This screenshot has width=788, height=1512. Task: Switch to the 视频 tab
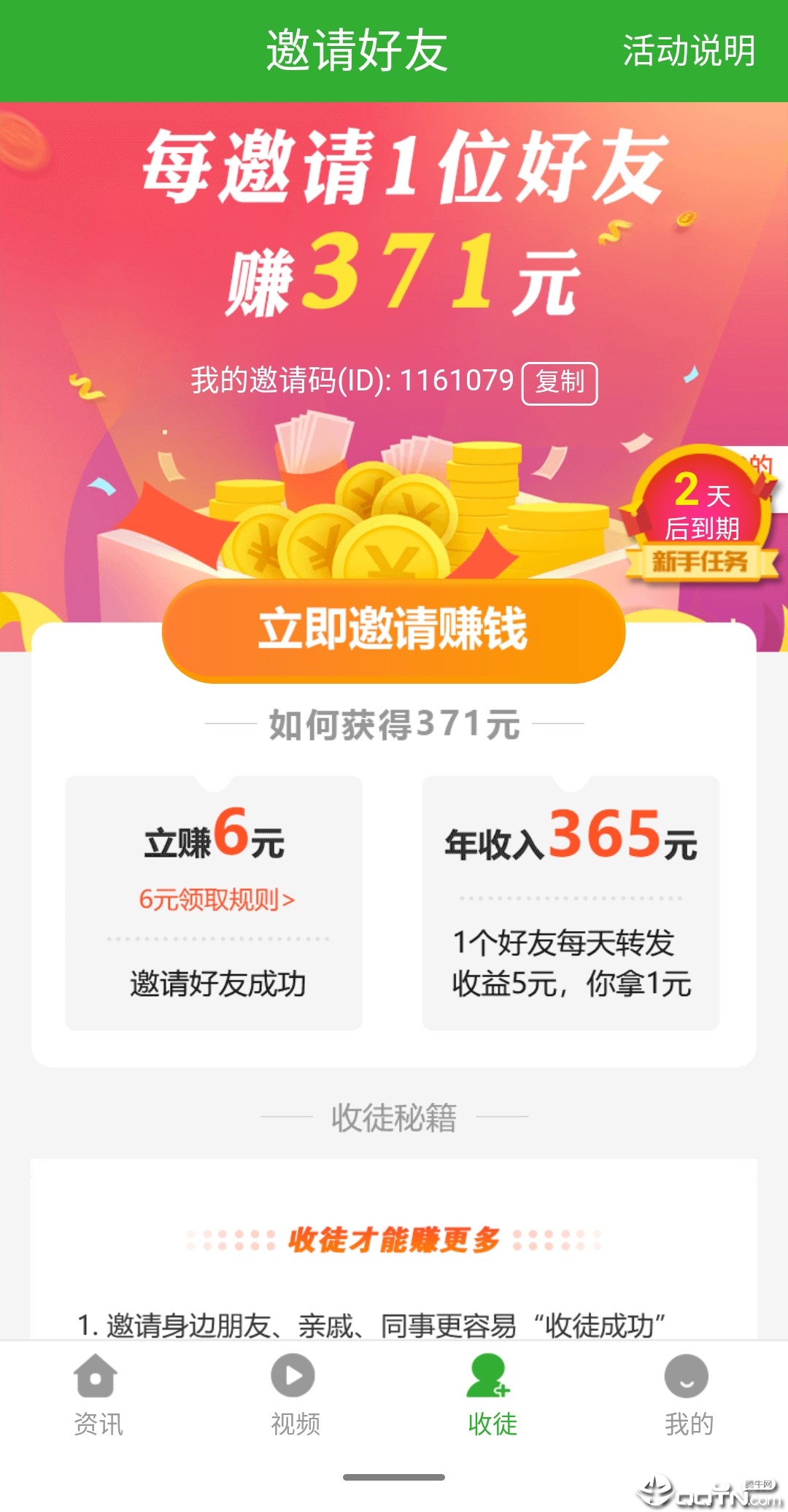click(x=295, y=1395)
